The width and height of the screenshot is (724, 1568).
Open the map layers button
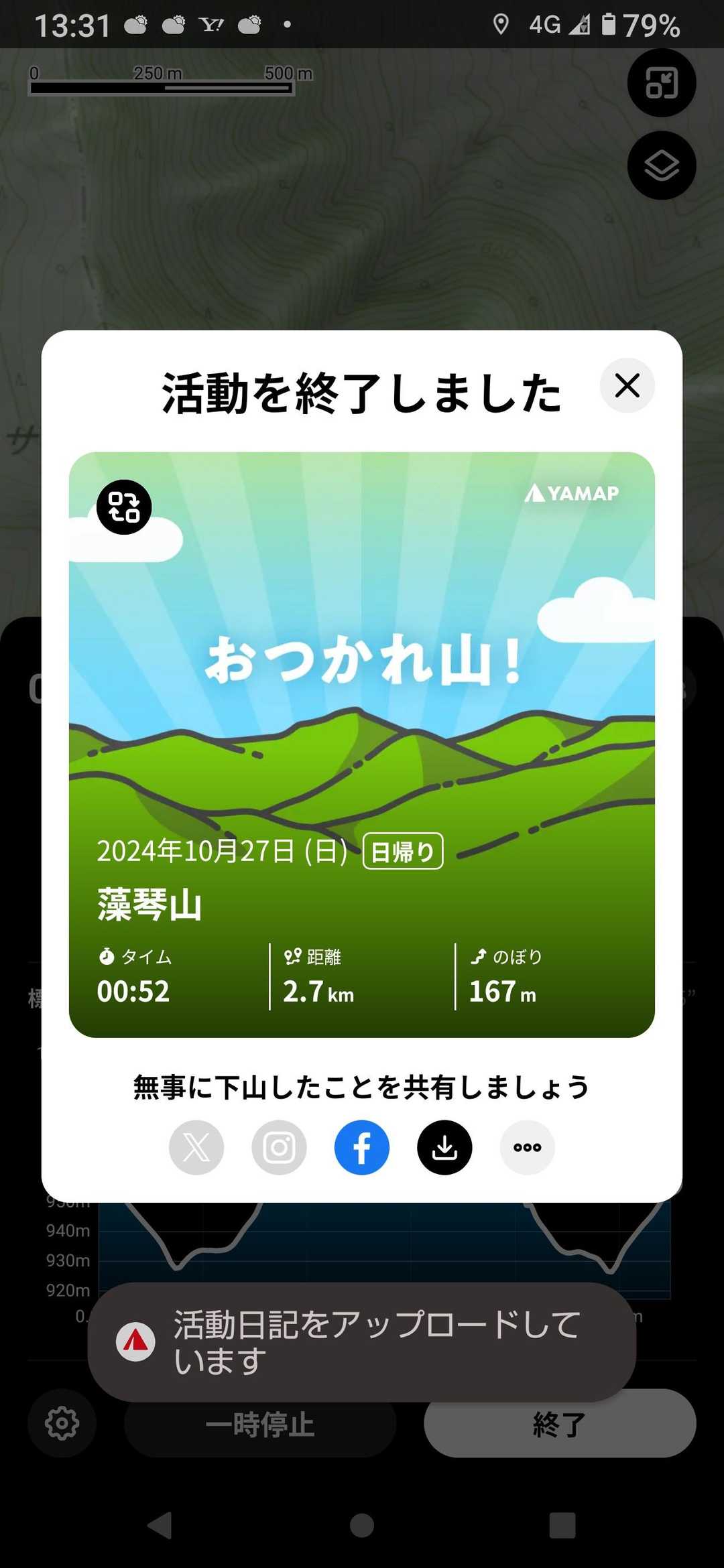[x=662, y=166]
